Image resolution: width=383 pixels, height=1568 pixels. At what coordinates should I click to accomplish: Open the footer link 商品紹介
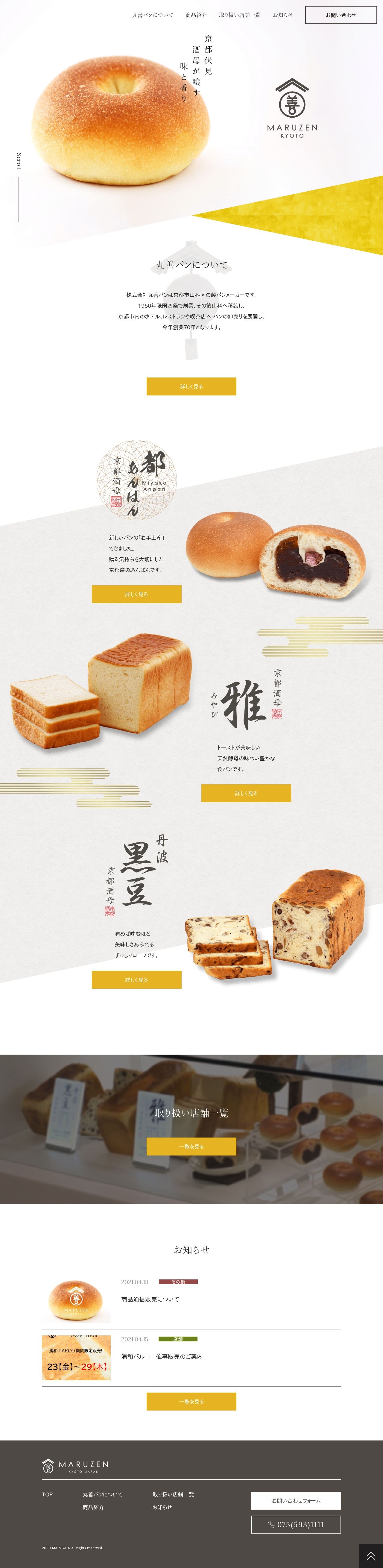pyautogui.click(x=93, y=1507)
